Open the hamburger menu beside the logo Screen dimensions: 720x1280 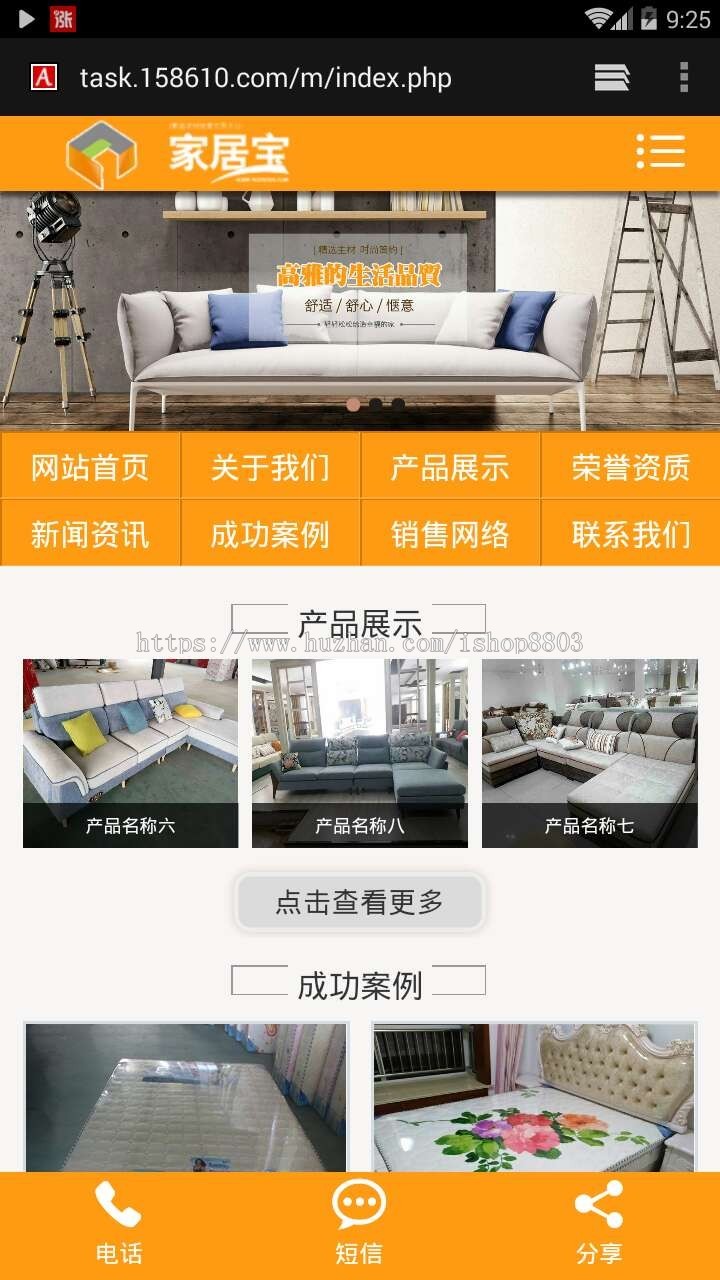coord(661,152)
